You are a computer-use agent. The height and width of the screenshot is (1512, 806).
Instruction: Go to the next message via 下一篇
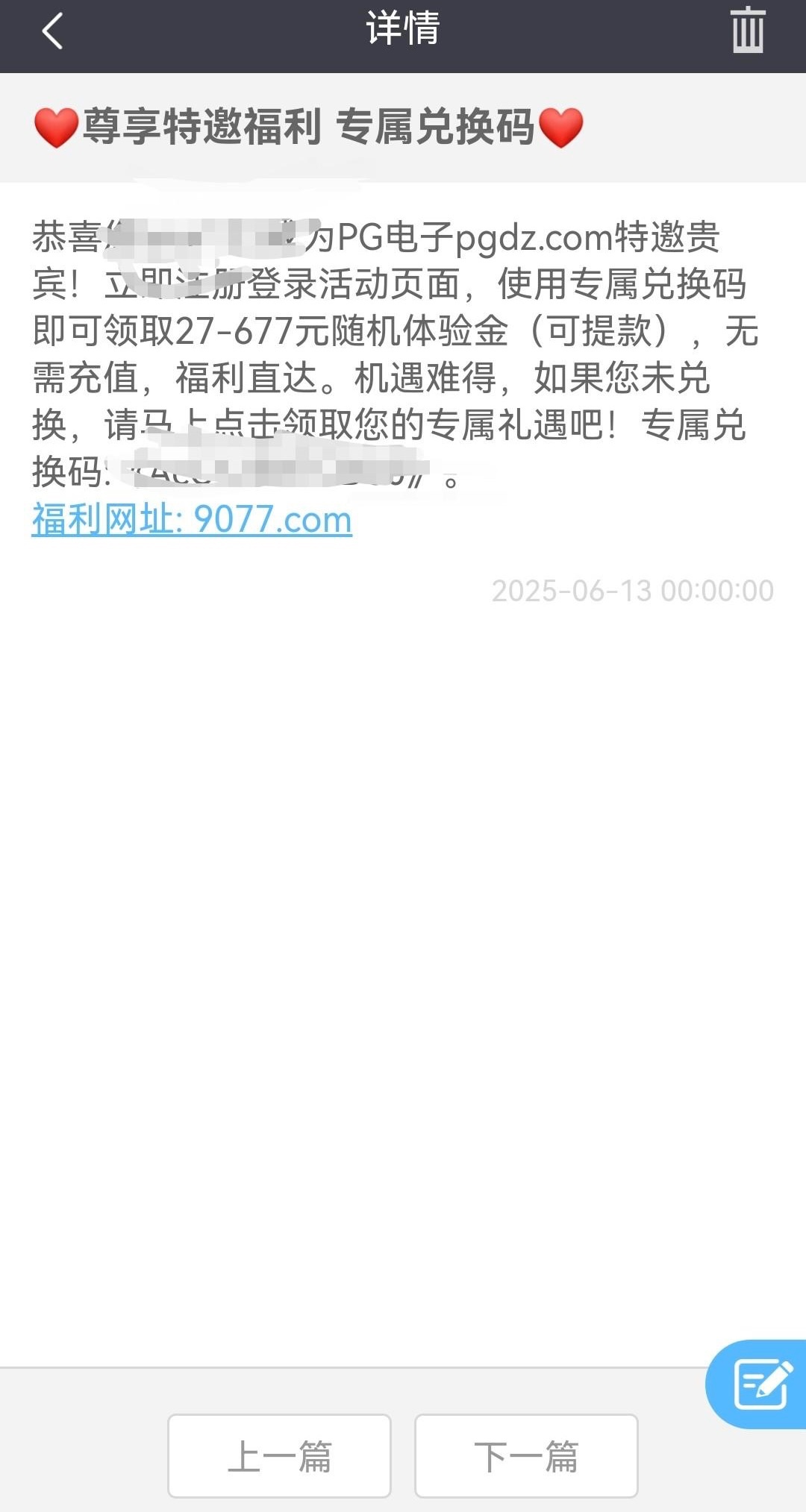[x=526, y=1455]
